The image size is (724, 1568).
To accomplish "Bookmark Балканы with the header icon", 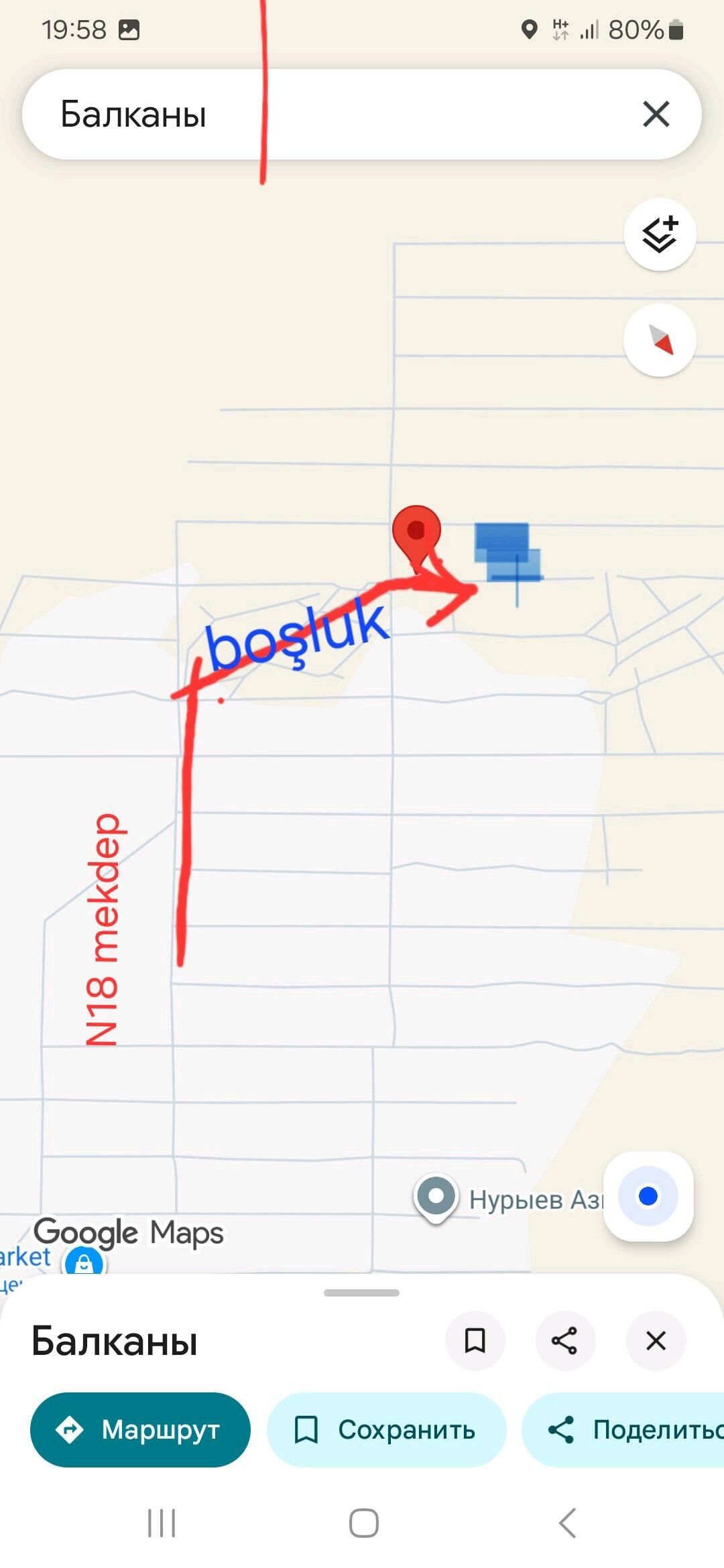I will (x=475, y=1341).
